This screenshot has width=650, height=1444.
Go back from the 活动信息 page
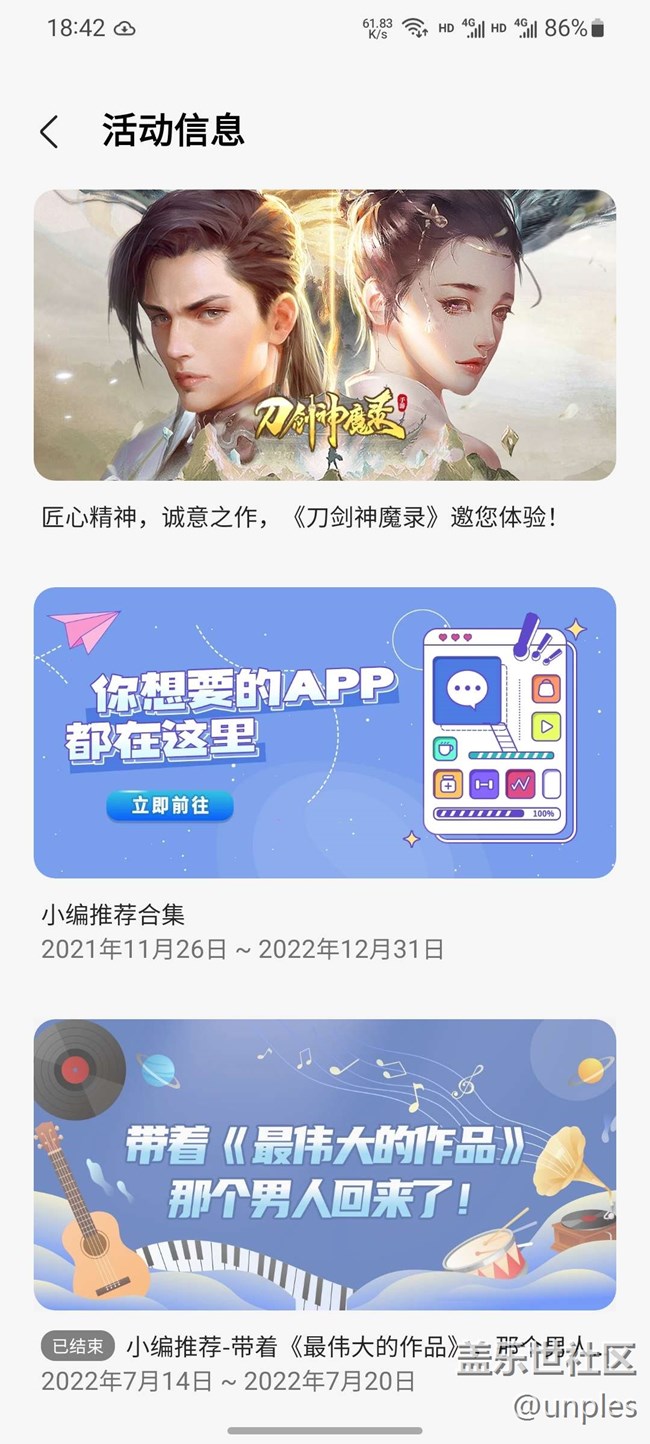click(x=49, y=132)
